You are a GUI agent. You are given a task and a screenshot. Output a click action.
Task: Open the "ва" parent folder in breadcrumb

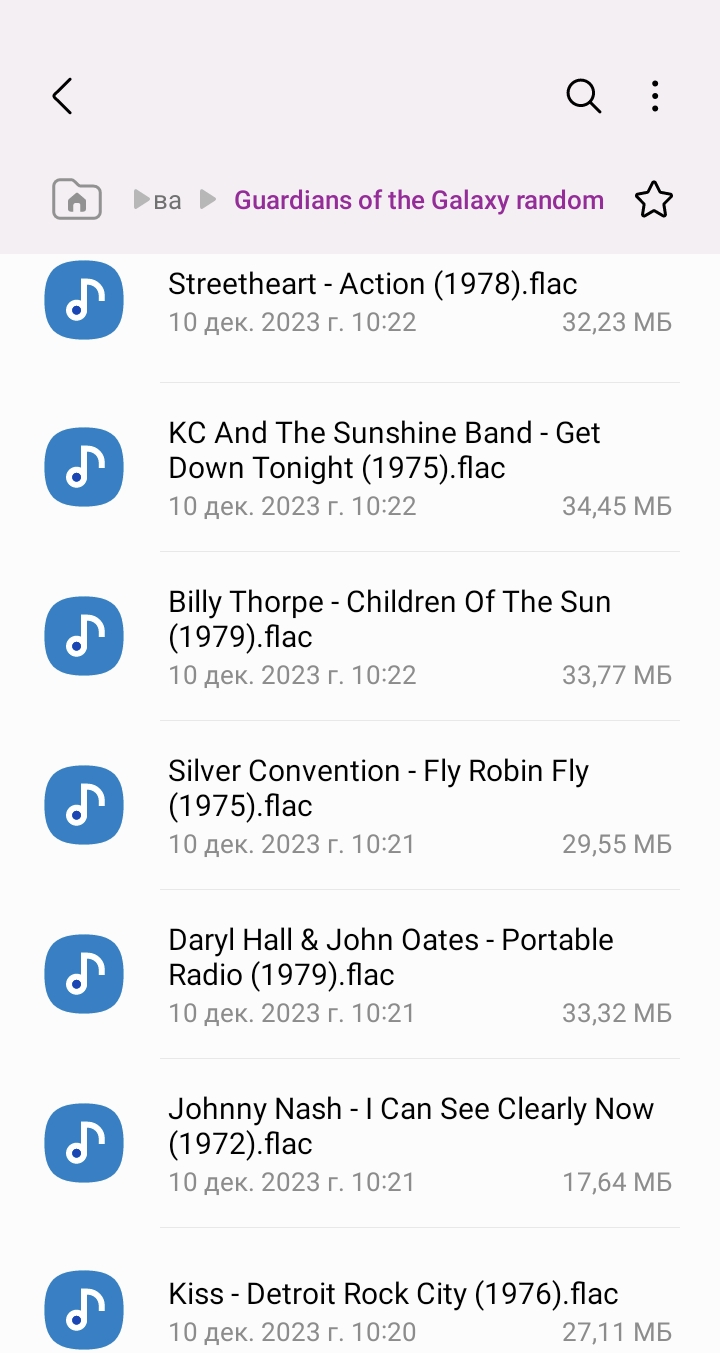pyautogui.click(x=168, y=201)
